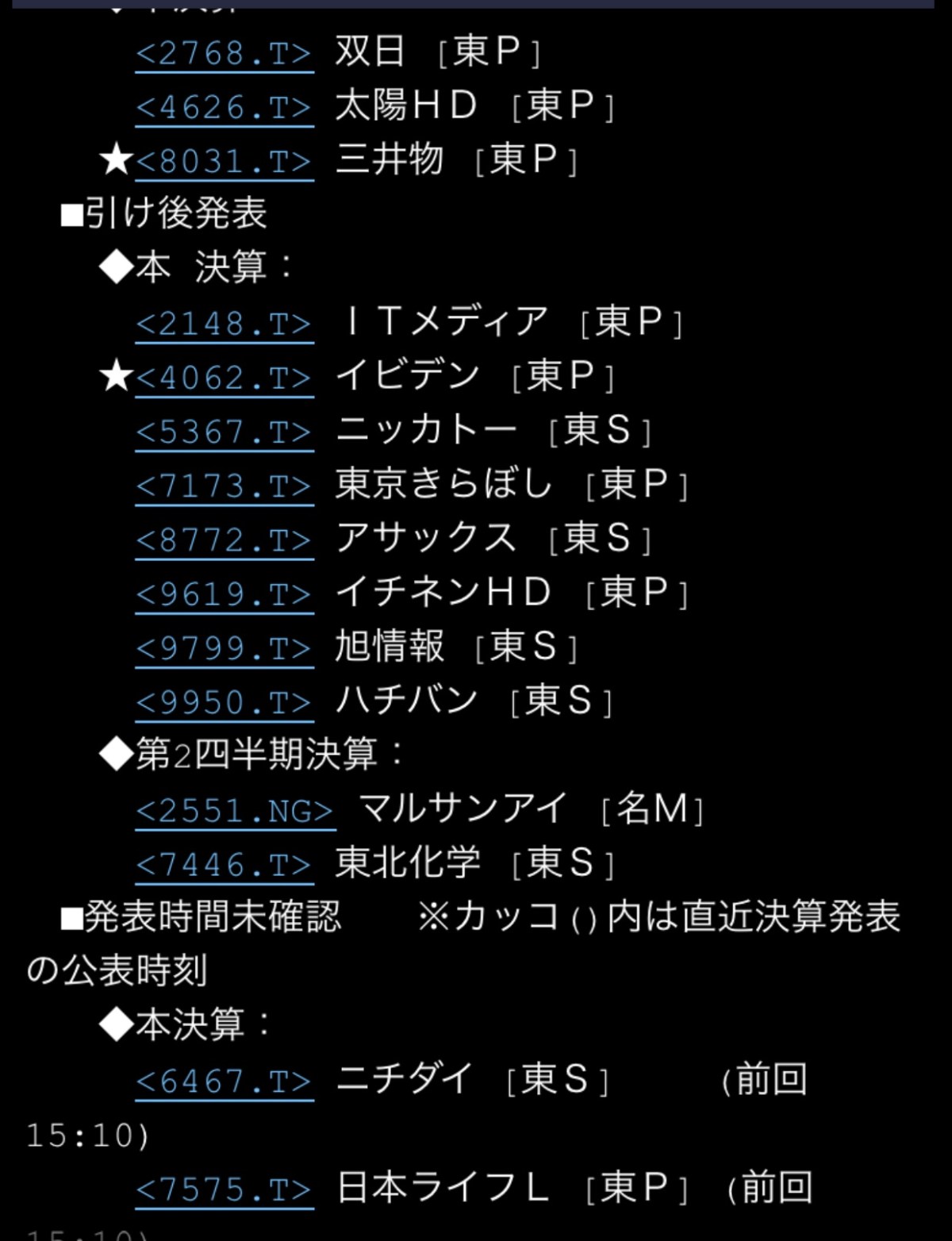This screenshot has width=952, height=1241.
Task: Open the 8772.T link for アサックス
Action: [224, 540]
